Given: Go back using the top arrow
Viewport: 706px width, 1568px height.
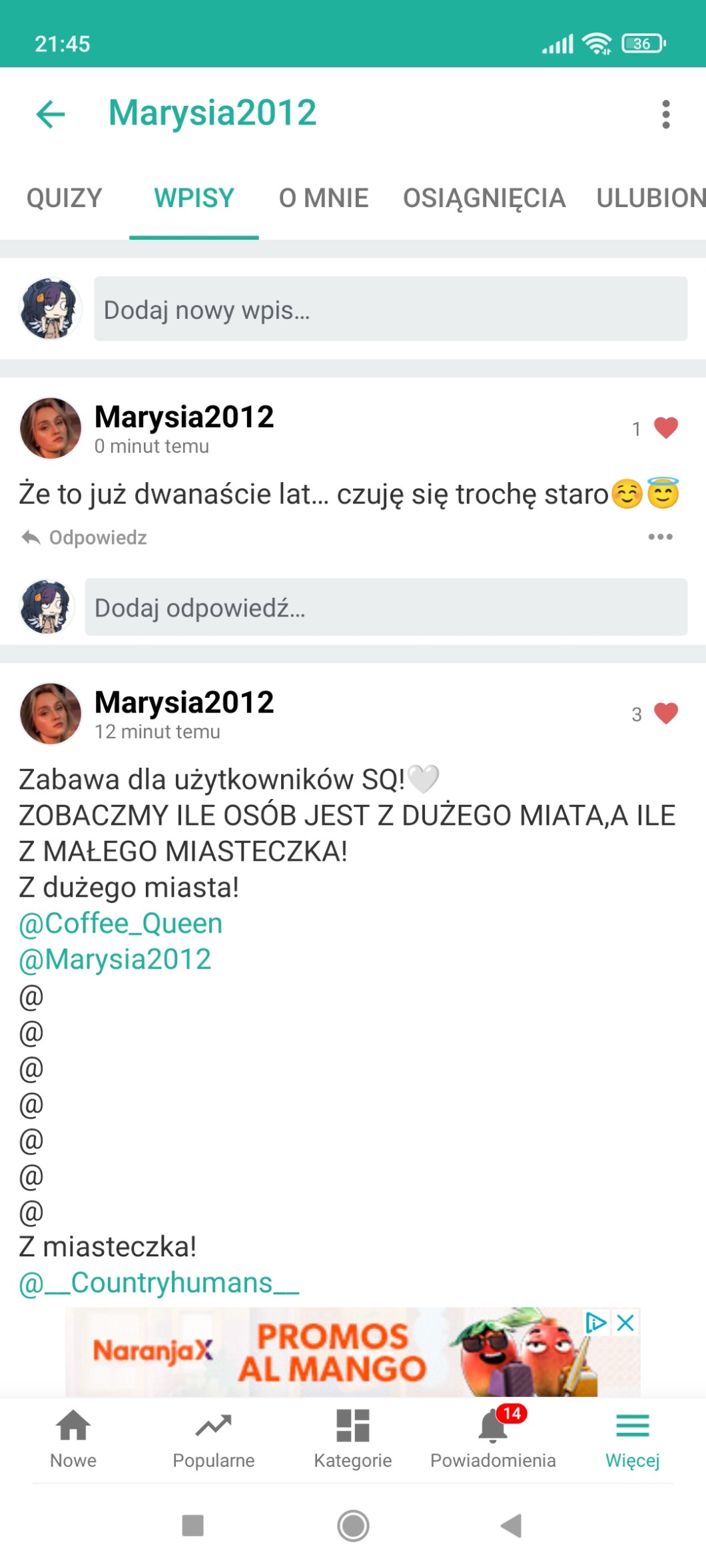Looking at the screenshot, I should [51, 114].
